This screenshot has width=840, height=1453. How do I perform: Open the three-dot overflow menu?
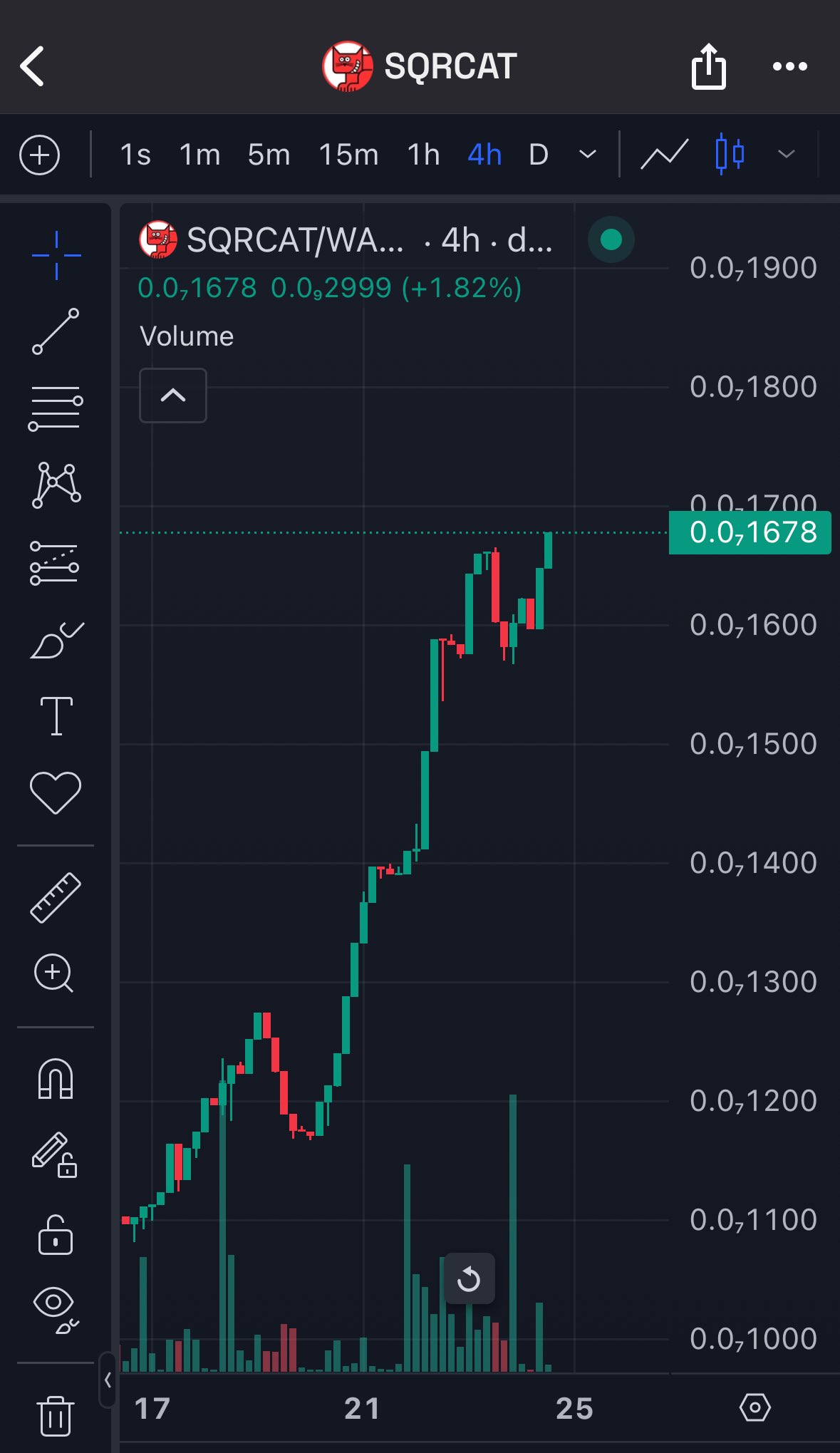(789, 66)
